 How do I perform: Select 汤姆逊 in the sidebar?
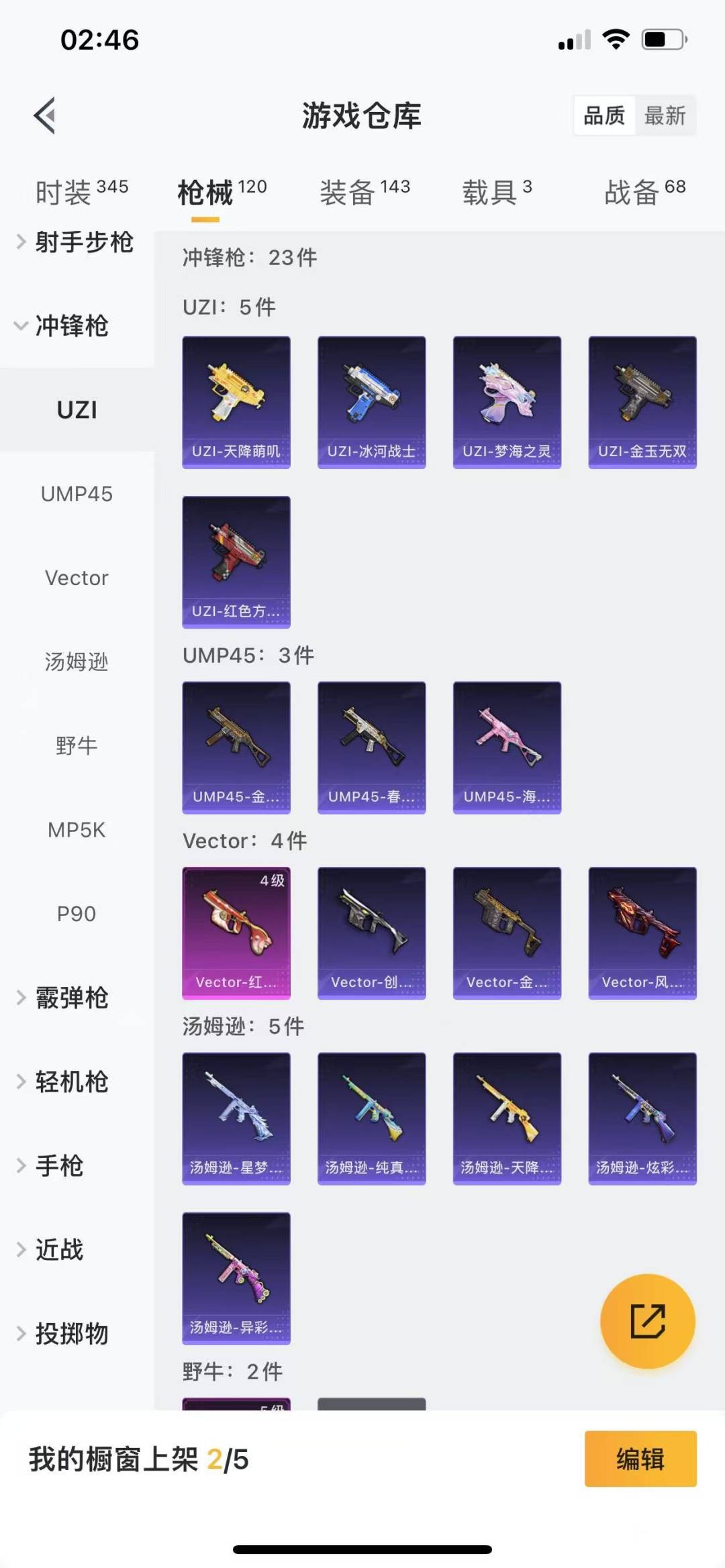(77, 662)
